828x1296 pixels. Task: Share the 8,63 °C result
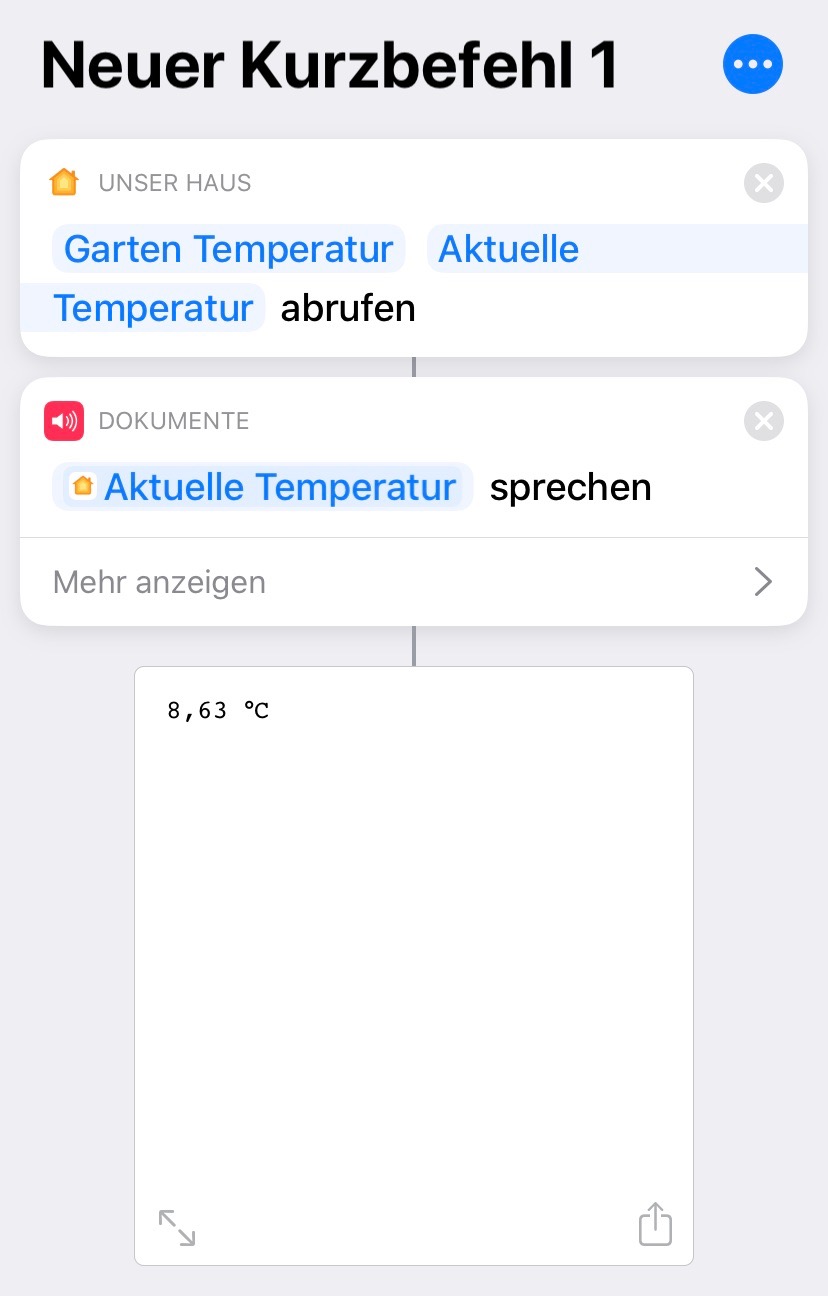655,1224
